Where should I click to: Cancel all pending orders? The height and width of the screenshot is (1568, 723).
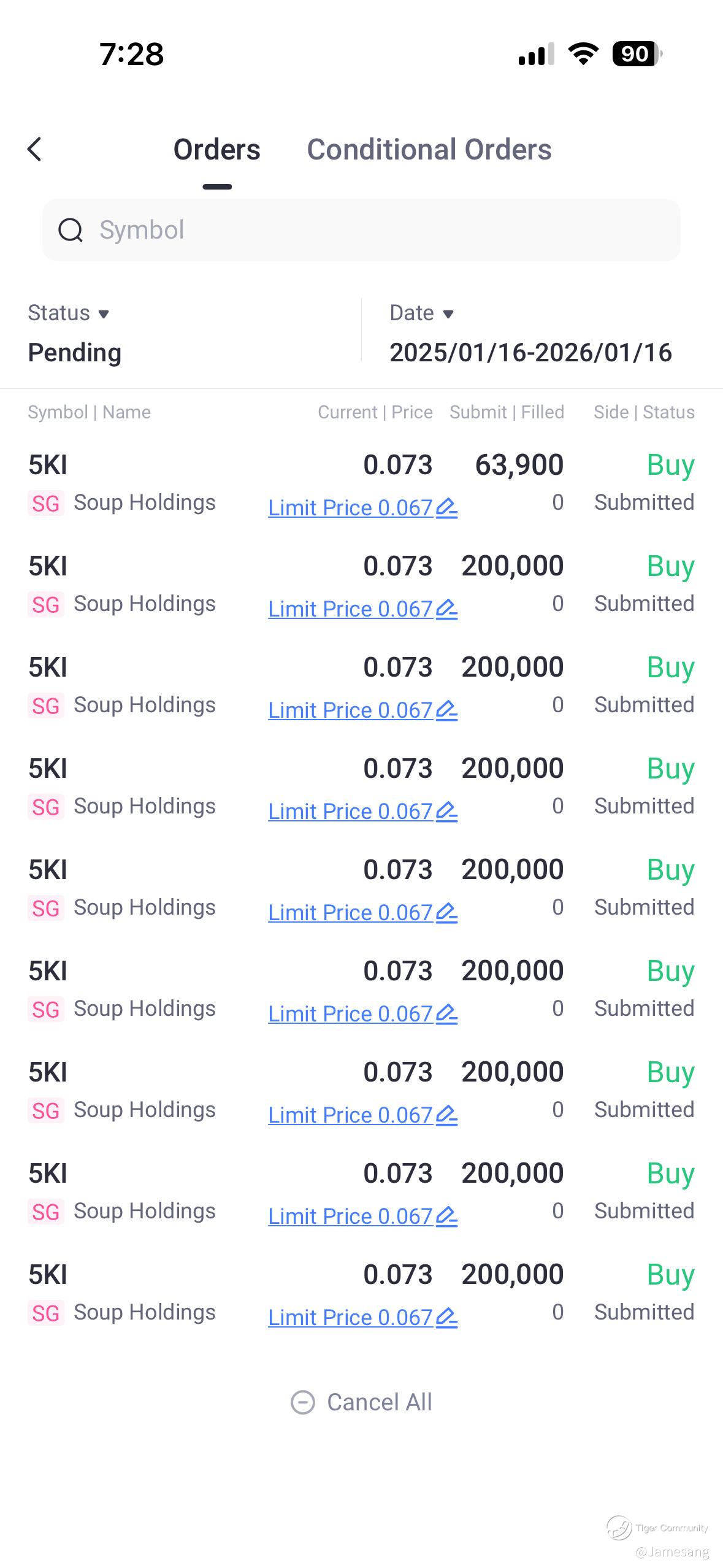[361, 1402]
